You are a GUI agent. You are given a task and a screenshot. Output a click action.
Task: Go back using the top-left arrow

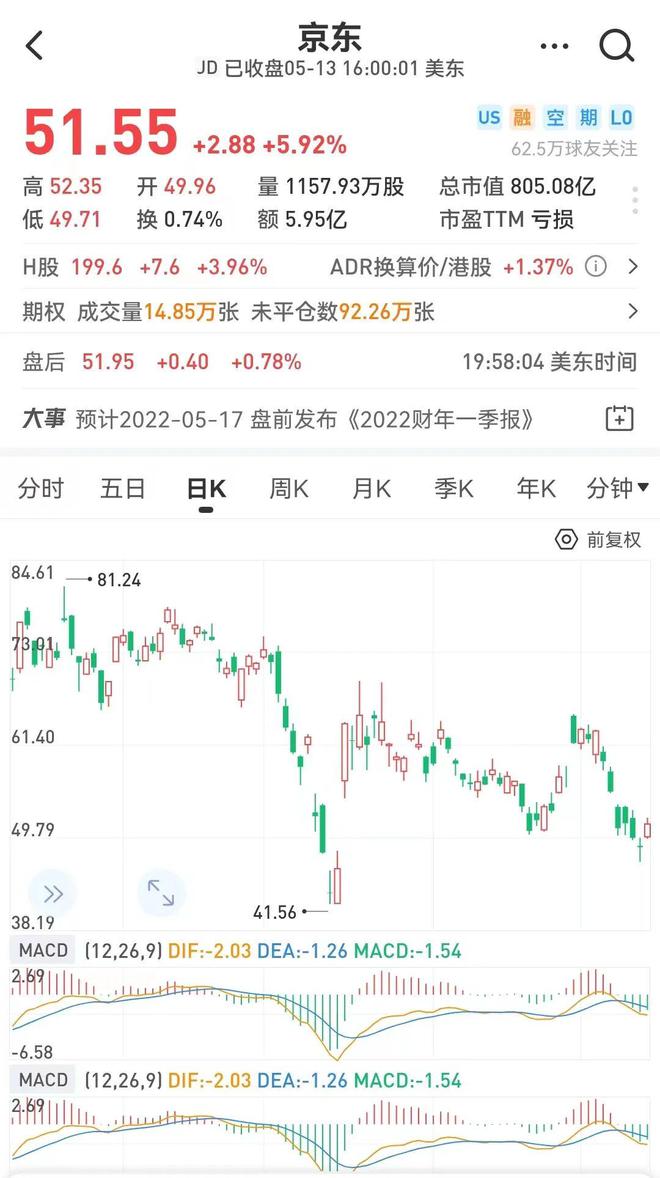[36, 45]
